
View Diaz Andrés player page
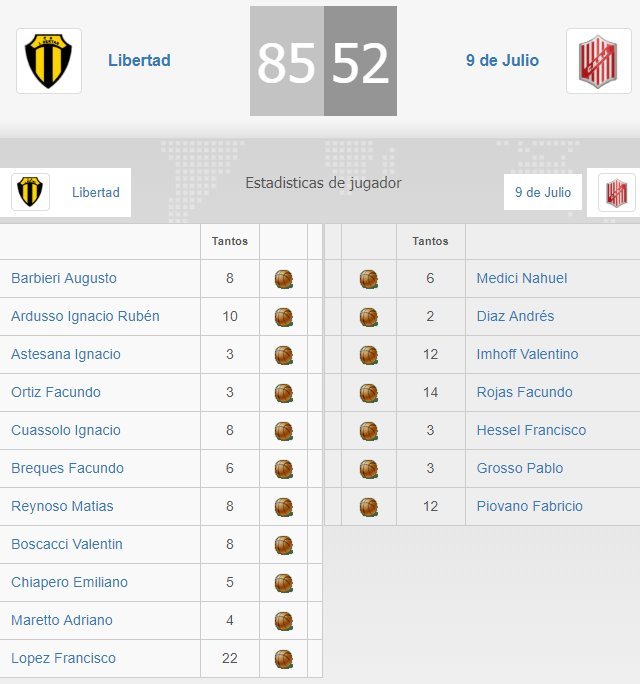(x=515, y=316)
